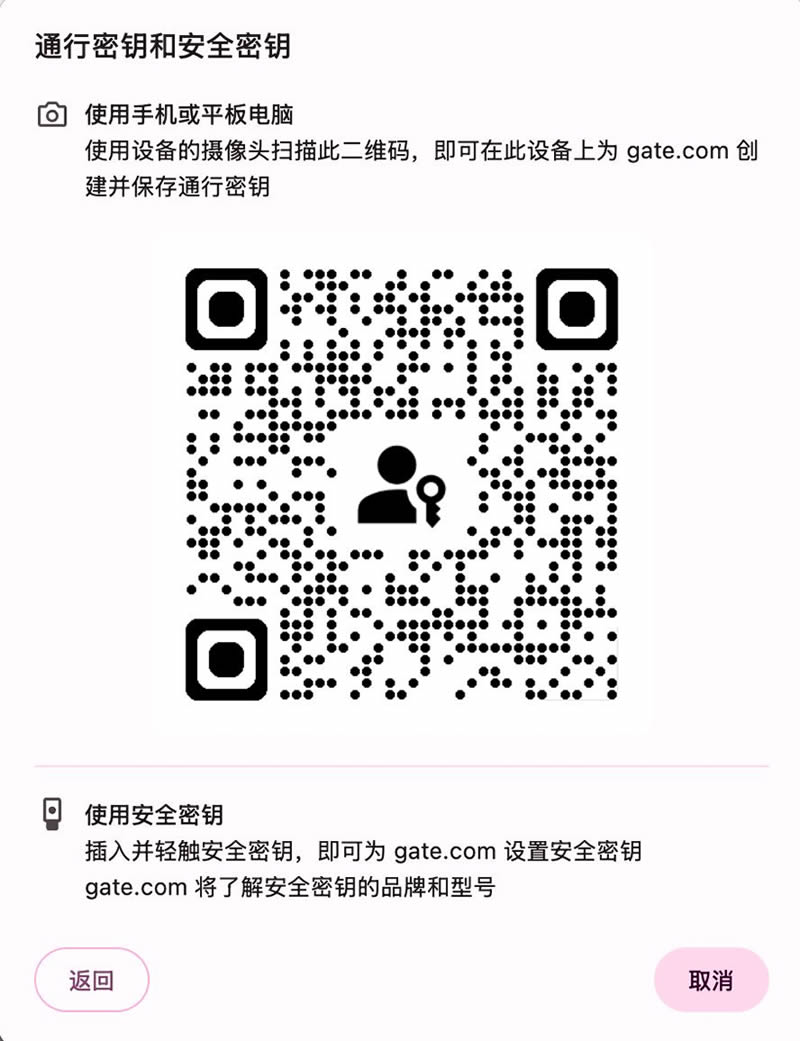This screenshot has width=800, height=1041.
Task: Click the passkey person-and-key icon inside the QR code
Action: tap(398, 485)
